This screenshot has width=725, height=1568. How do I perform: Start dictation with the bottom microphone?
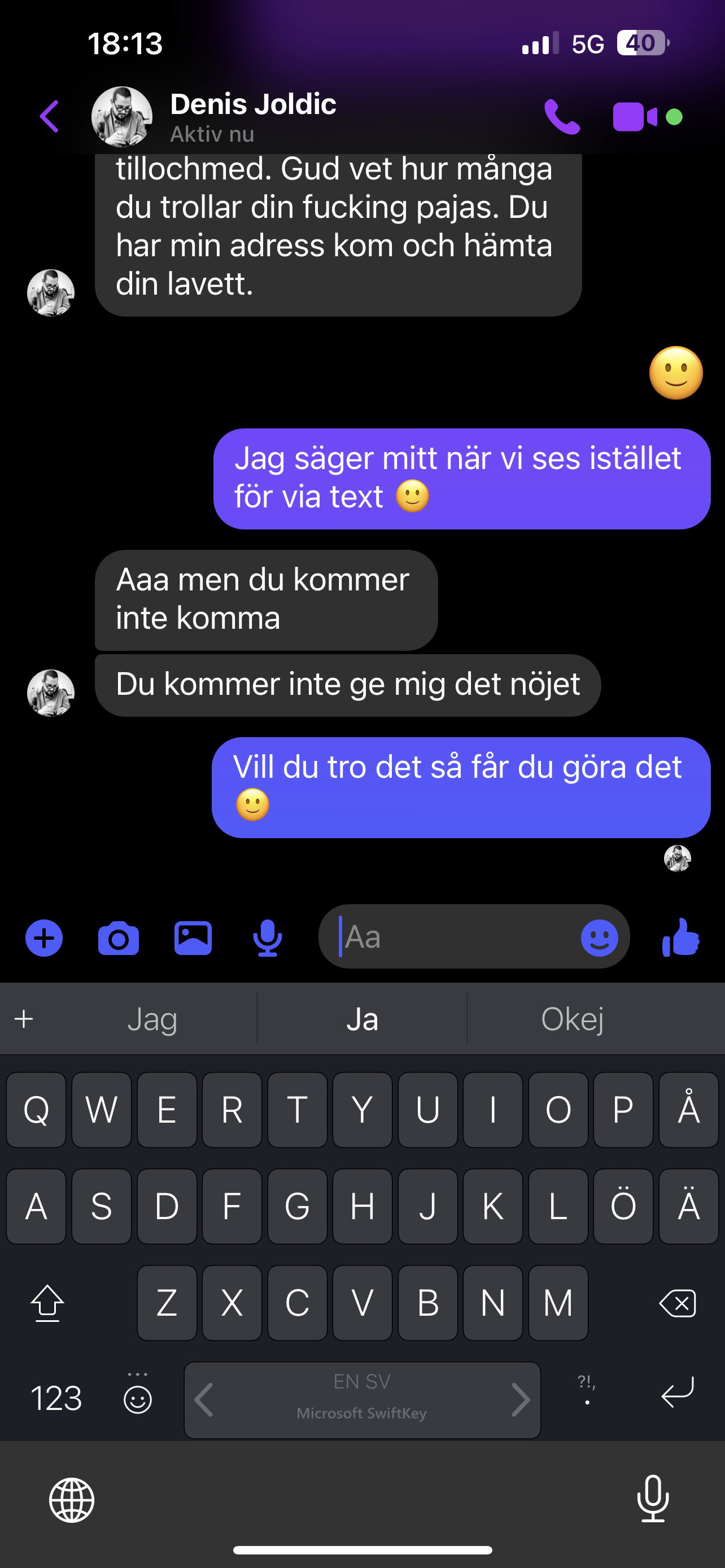click(653, 1499)
